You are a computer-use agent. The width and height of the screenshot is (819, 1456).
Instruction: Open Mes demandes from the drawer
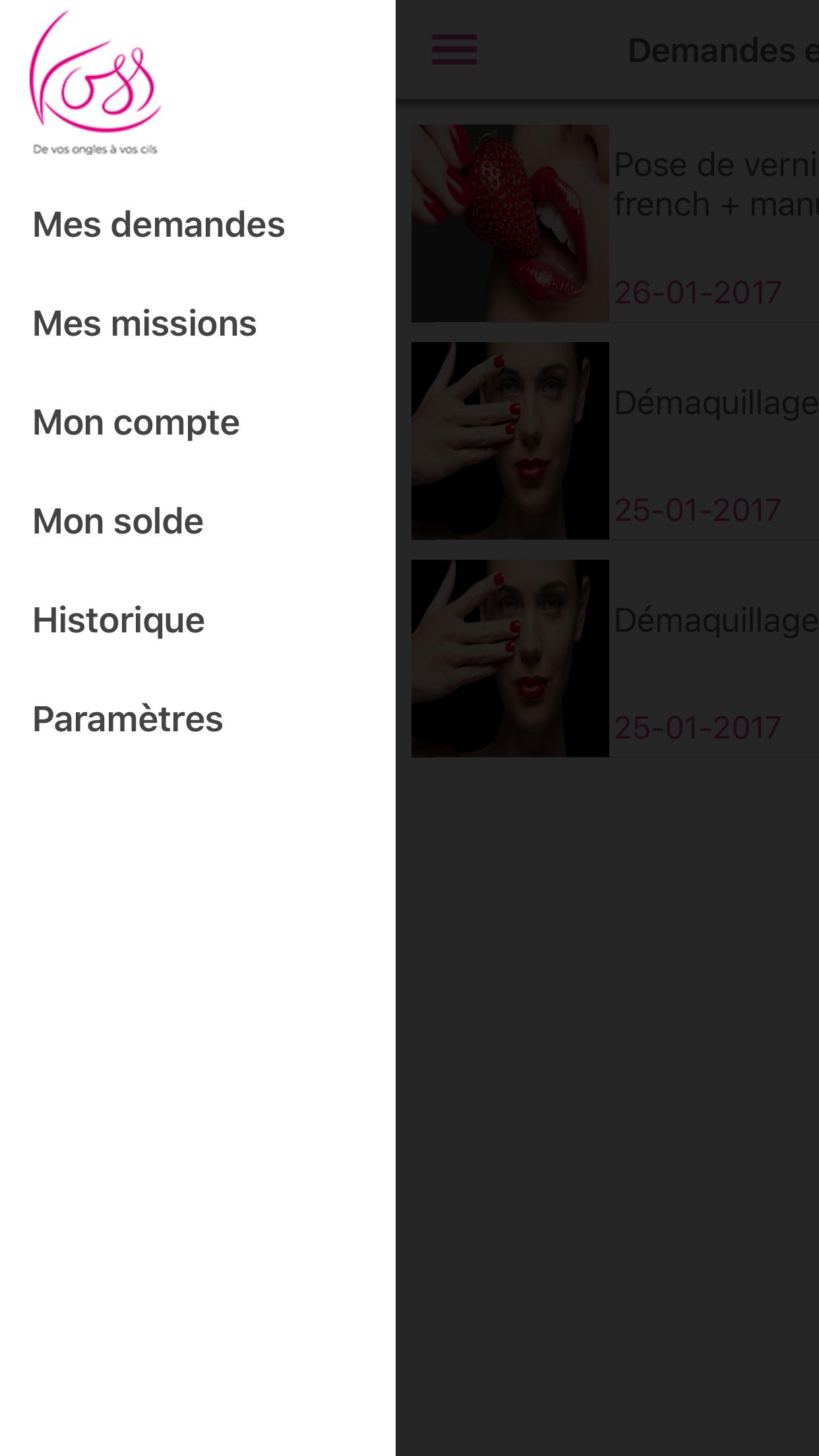pos(159,224)
